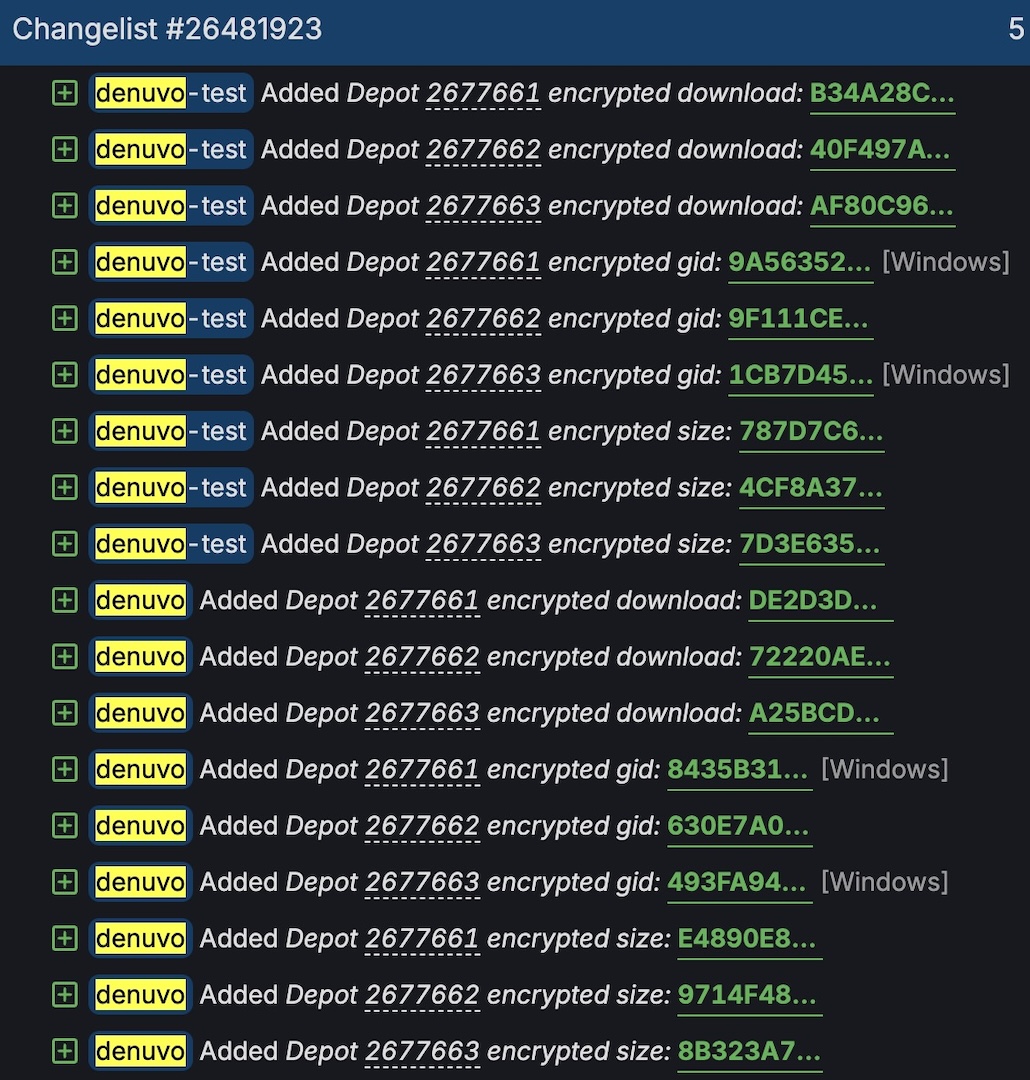1030x1080 pixels.
Task: Open Depot 2677663 link in denuvo gid row
Action: (422, 882)
